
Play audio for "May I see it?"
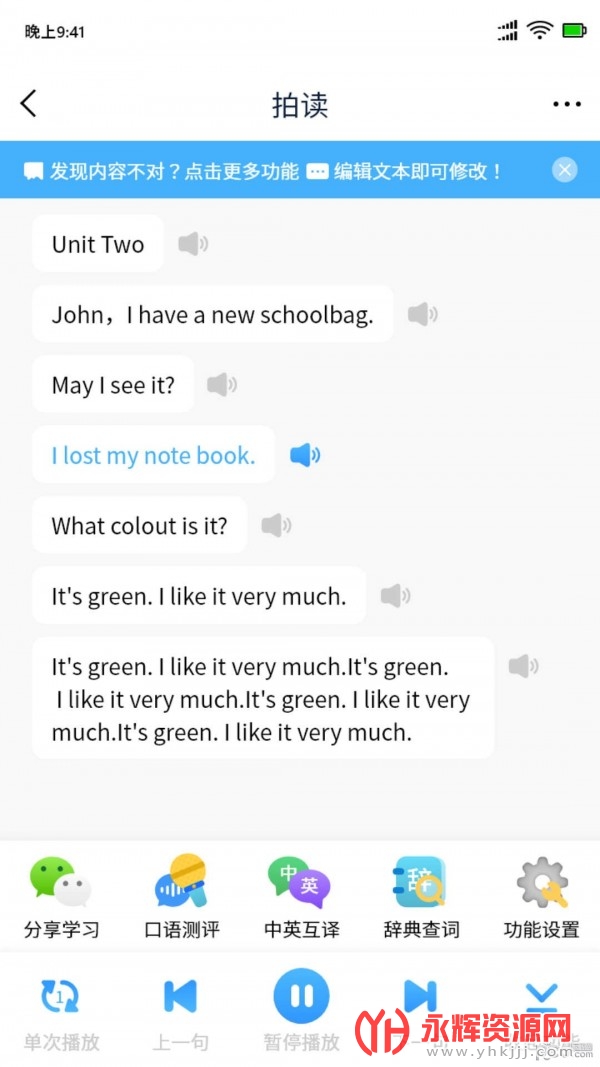[222, 385]
